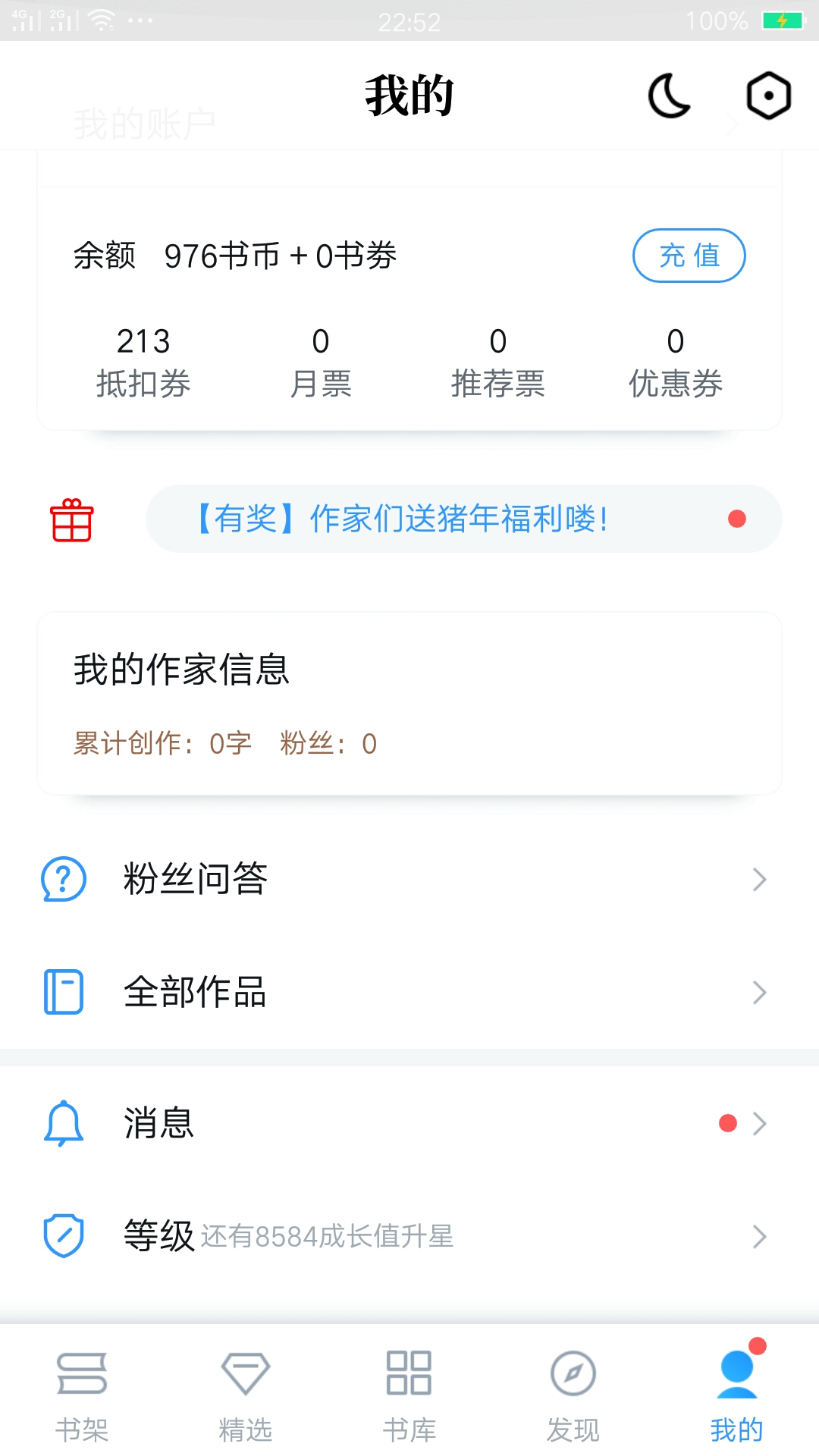Open settings via the hexagon icon
Screen dimensions: 819x1456
pos(768,96)
